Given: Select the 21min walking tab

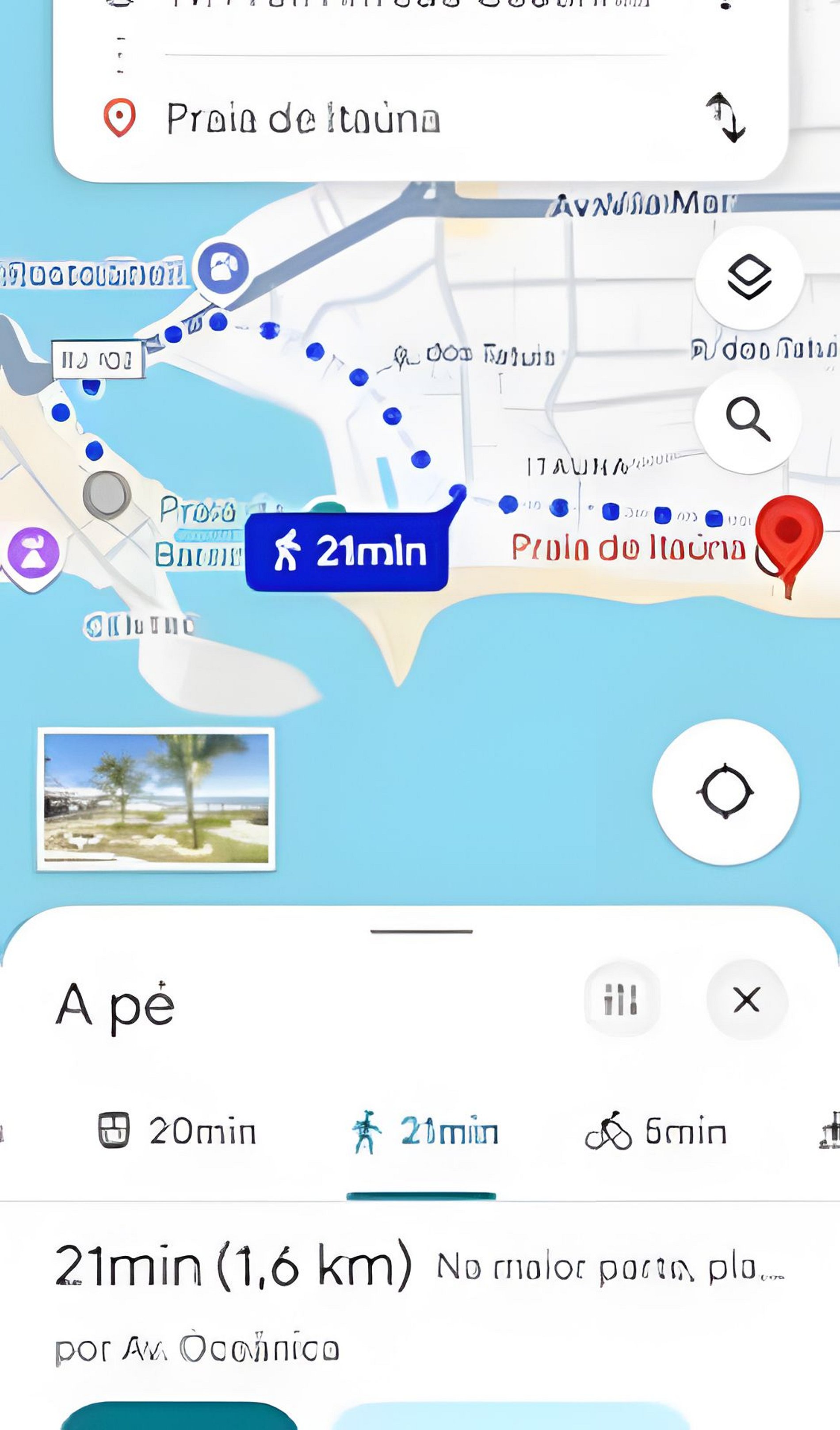Looking at the screenshot, I should [423, 1132].
